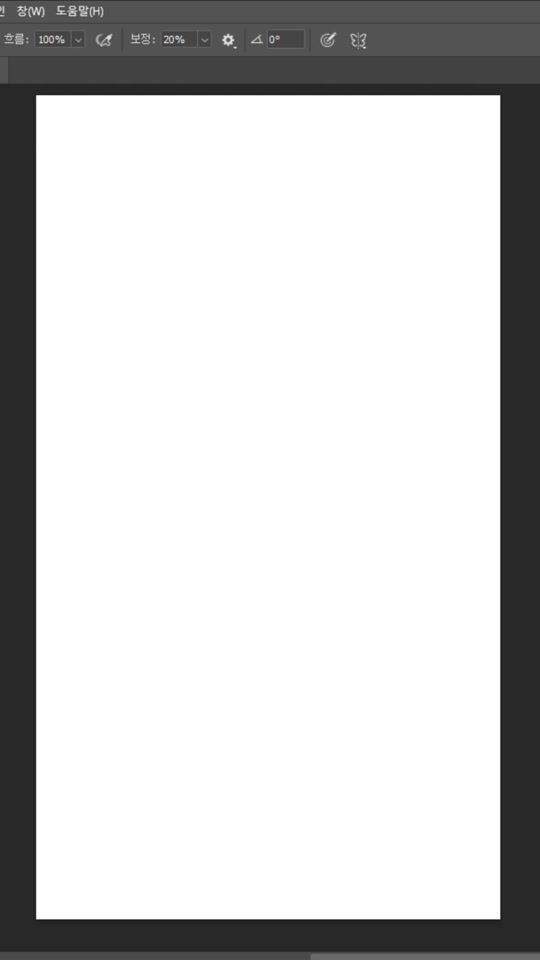
Task: Select the brush angle 0° field
Action: (285, 40)
